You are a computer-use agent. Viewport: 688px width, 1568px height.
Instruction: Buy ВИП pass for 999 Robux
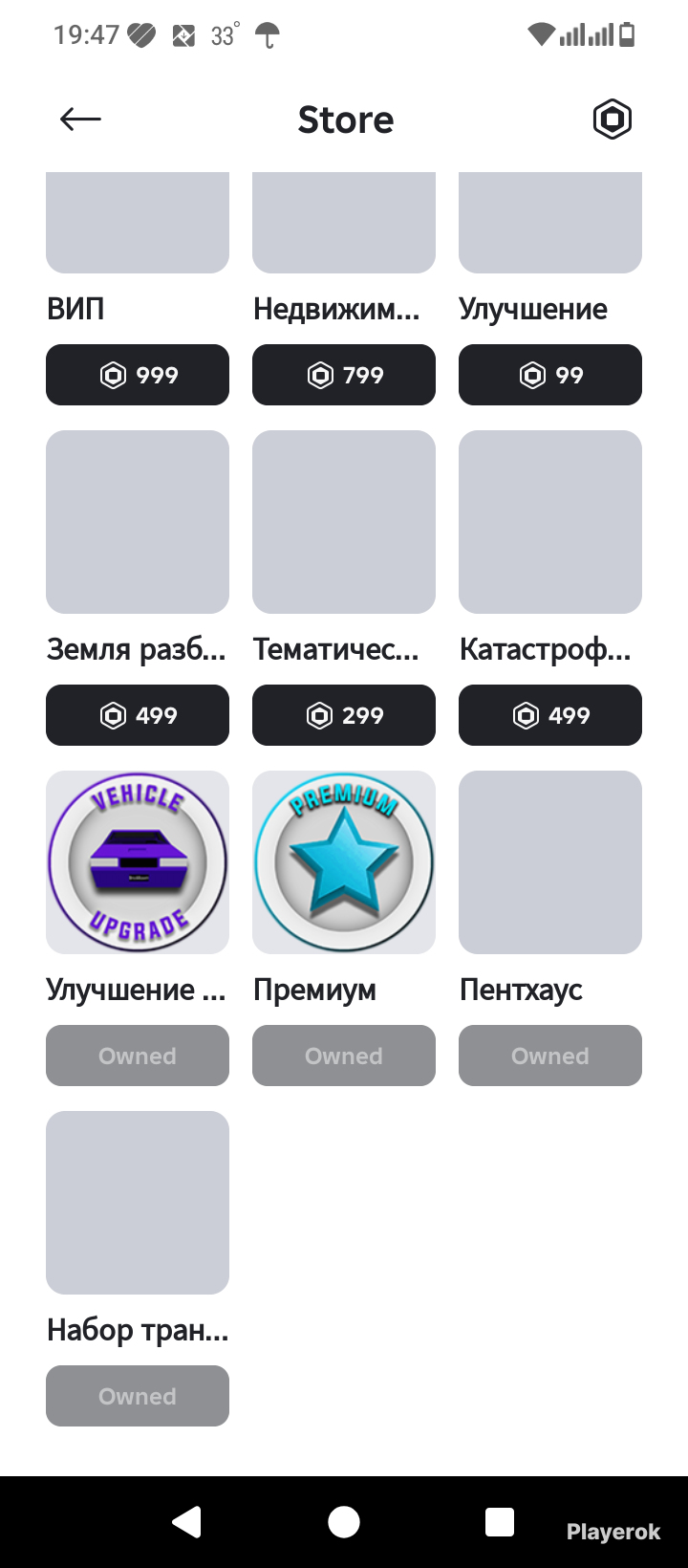[x=138, y=375]
